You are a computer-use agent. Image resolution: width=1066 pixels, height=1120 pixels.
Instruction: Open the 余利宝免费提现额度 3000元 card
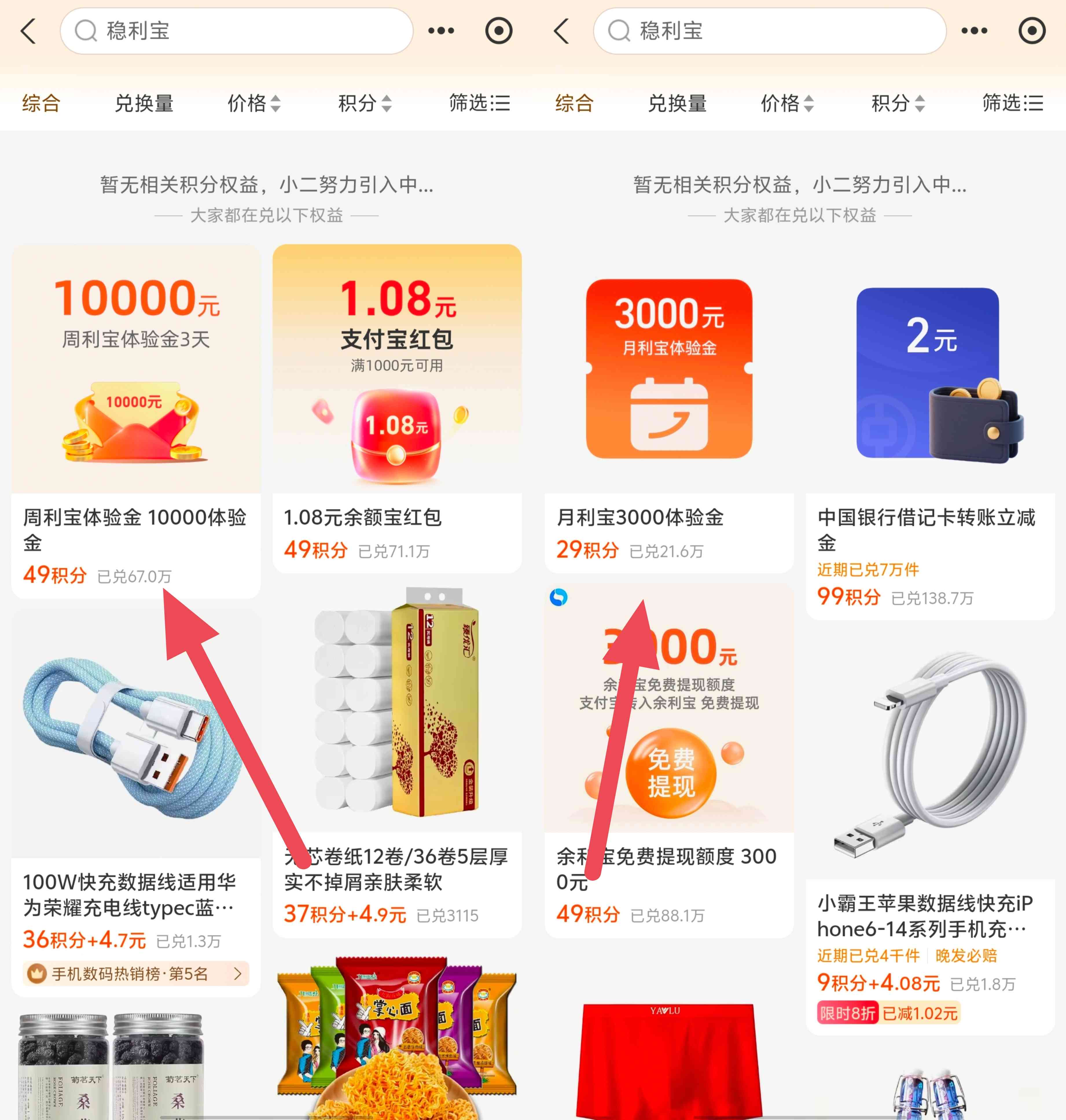click(669, 738)
